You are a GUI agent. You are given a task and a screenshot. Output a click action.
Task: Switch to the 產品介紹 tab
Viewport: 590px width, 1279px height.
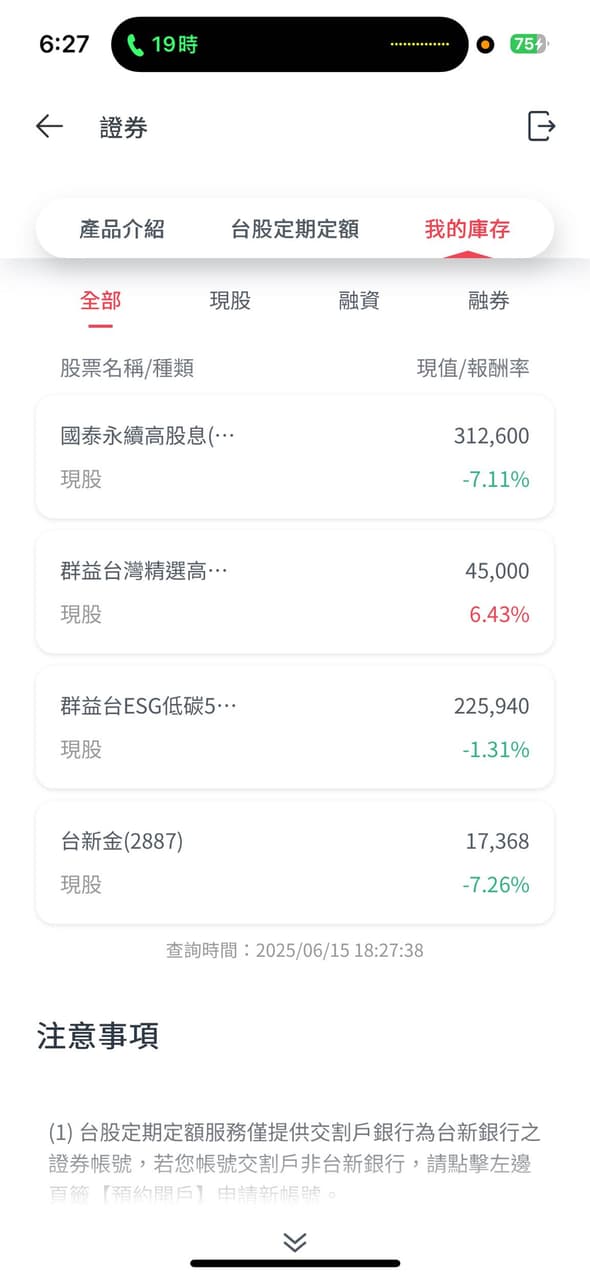(122, 229)
